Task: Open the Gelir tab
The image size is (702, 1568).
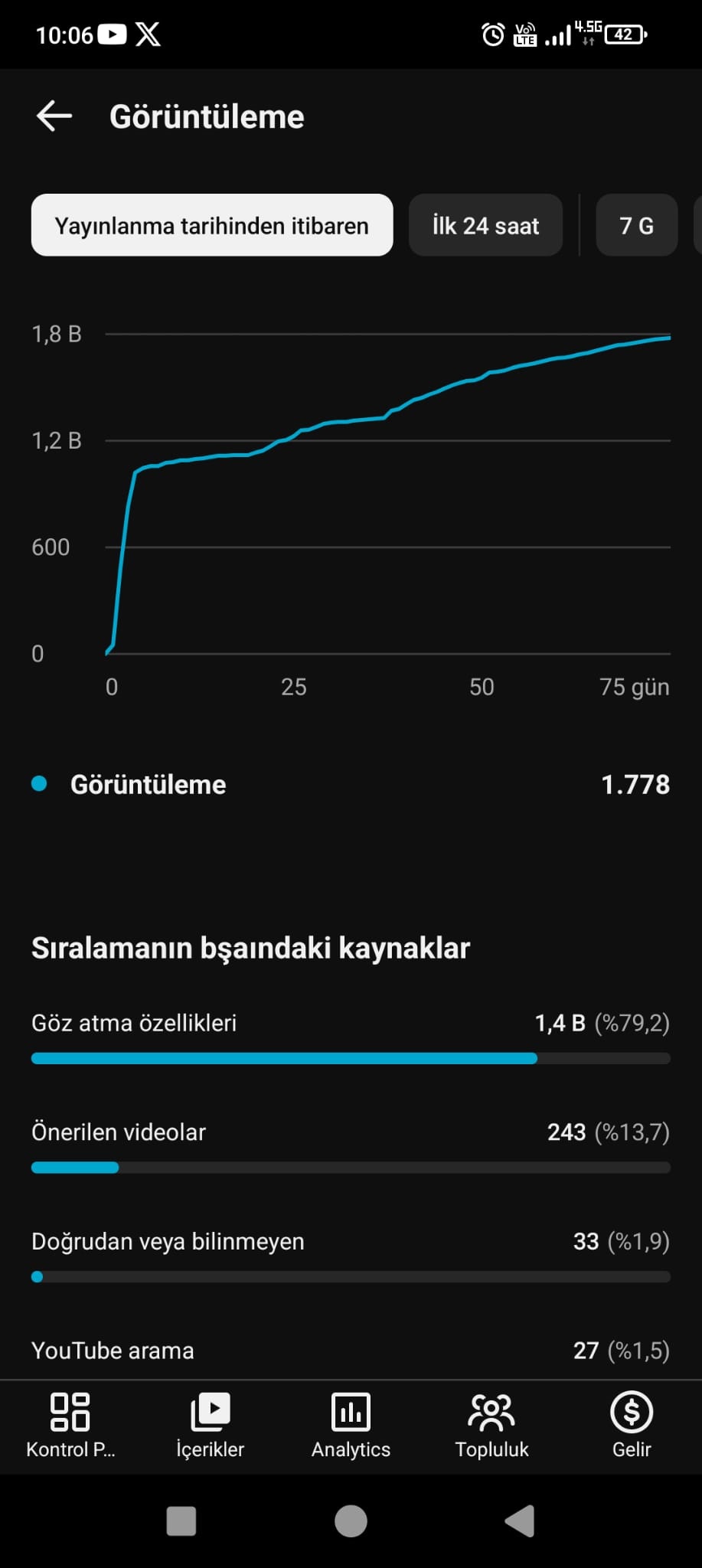Action: point(632,1426)
